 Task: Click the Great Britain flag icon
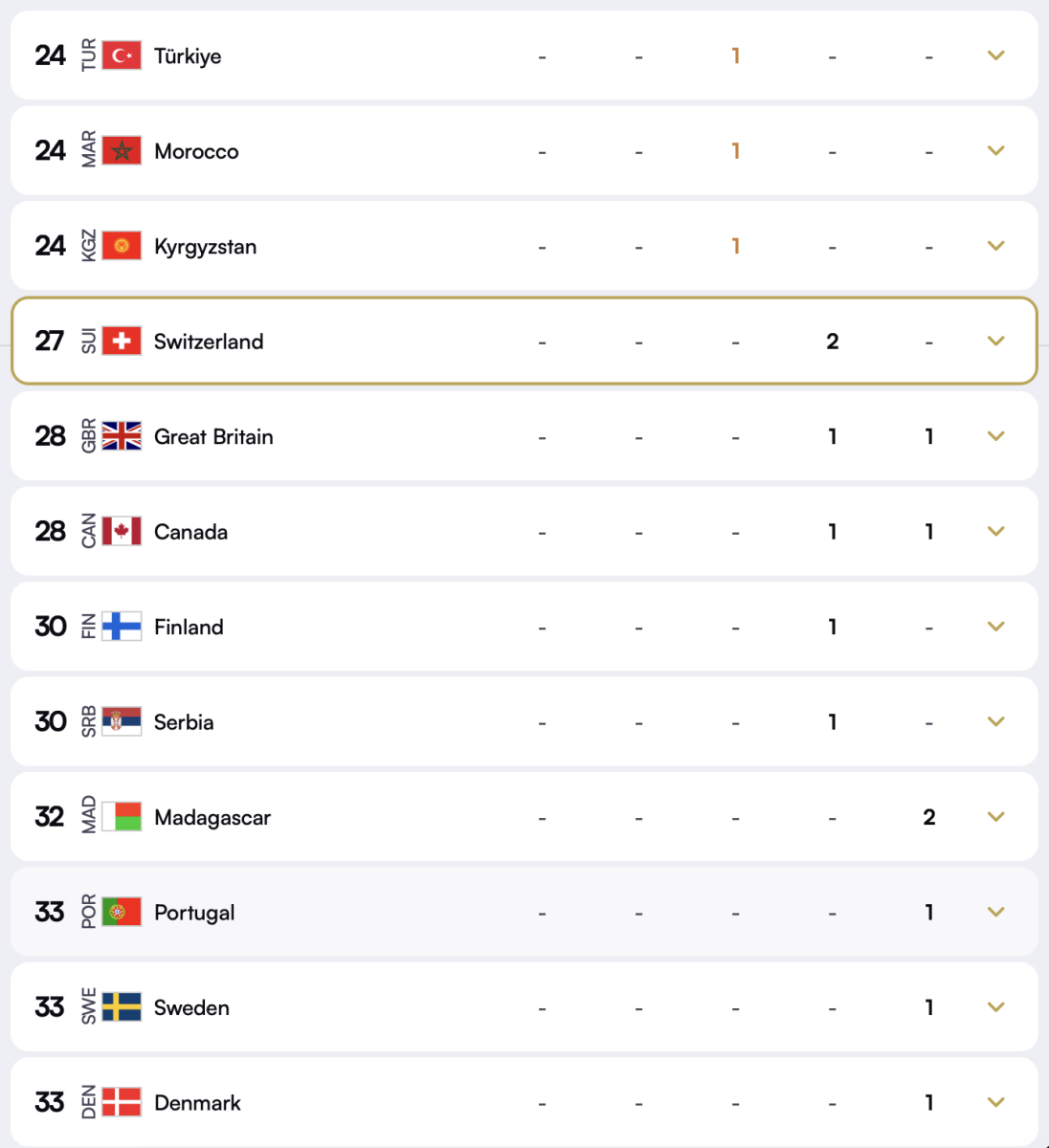[123, 436]
